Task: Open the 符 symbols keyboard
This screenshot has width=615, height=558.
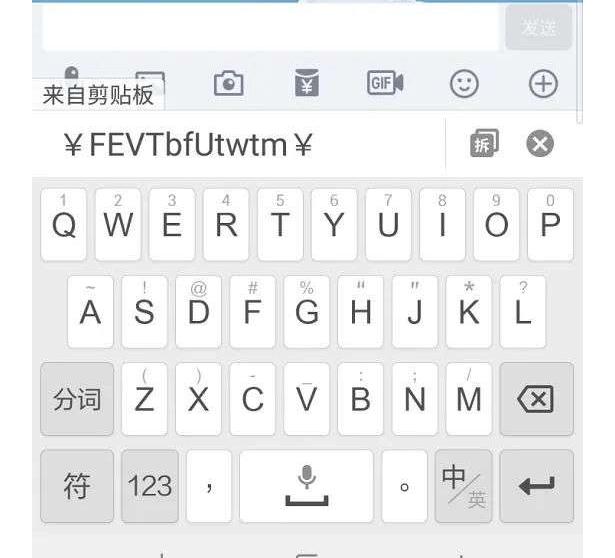Action: tap(77, 486)
